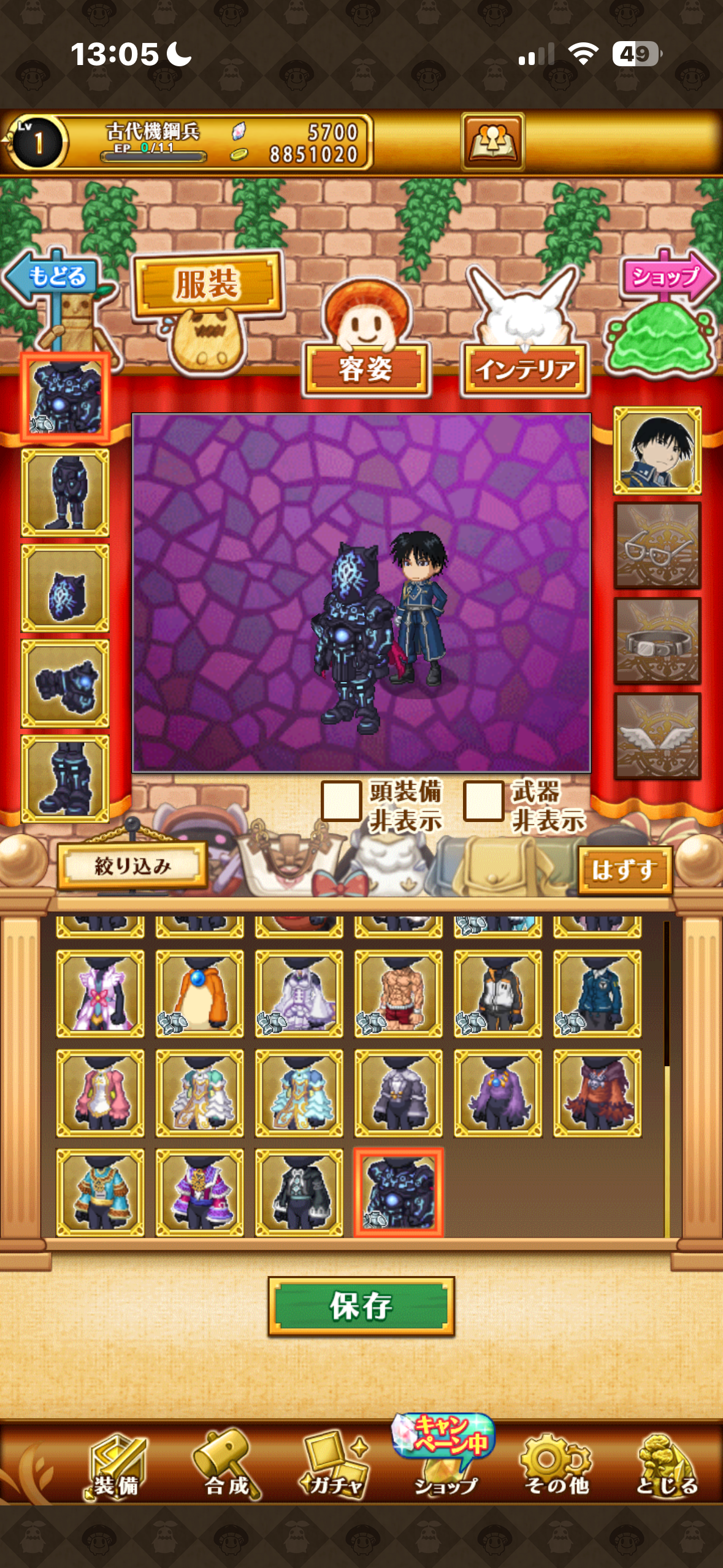Tap the もどる back sign
Viewport: 723px width, 1568px height.
(54, 277)
